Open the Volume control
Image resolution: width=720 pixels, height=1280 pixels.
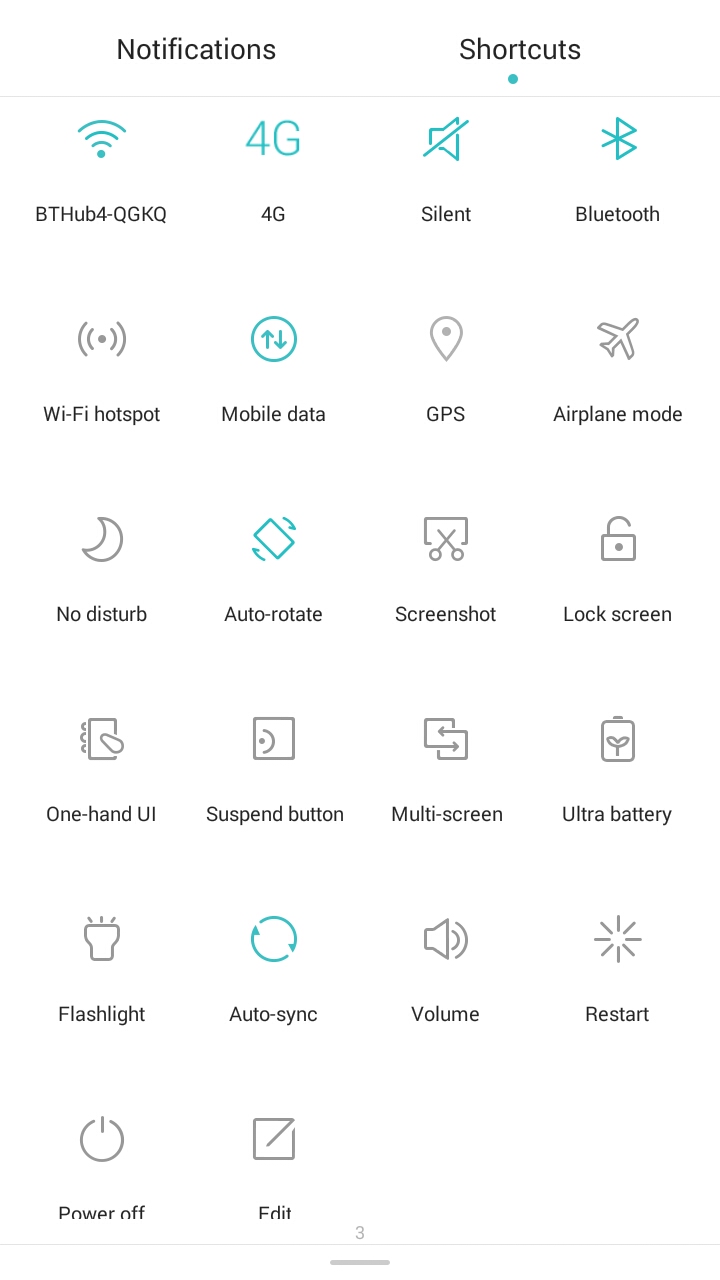point(445,940)
